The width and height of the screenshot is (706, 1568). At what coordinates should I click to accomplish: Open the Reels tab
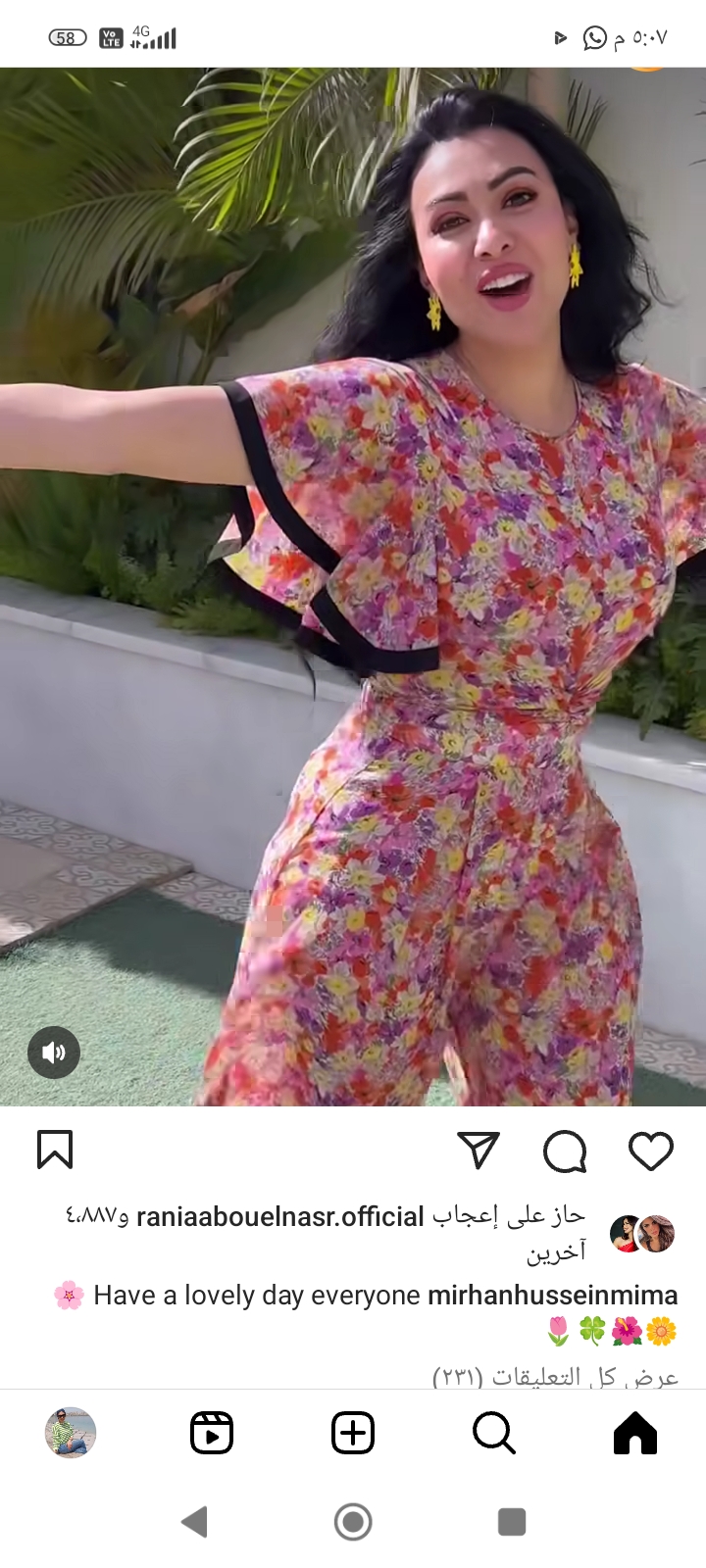[212, 1434]
